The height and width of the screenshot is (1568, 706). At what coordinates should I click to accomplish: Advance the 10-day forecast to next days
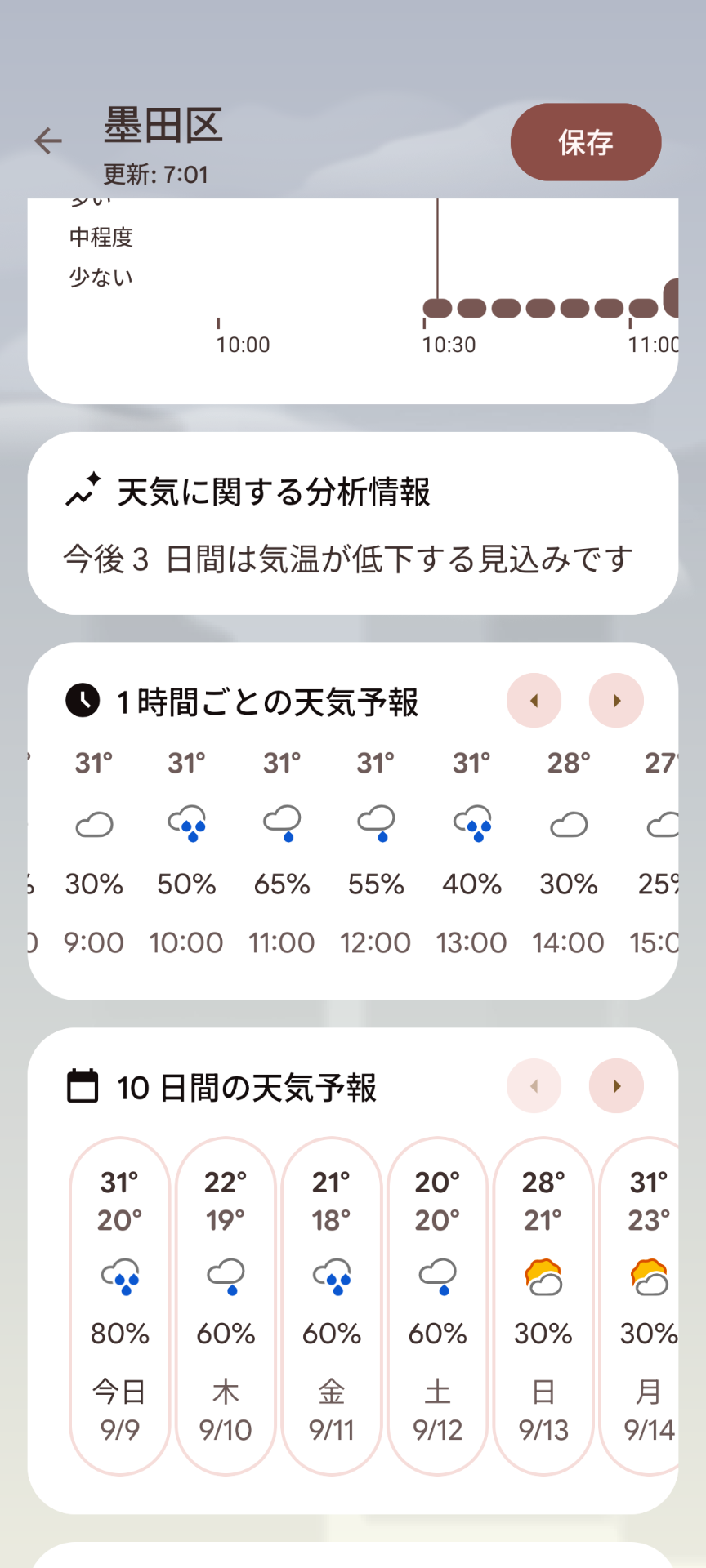(x=616, y=1086)
